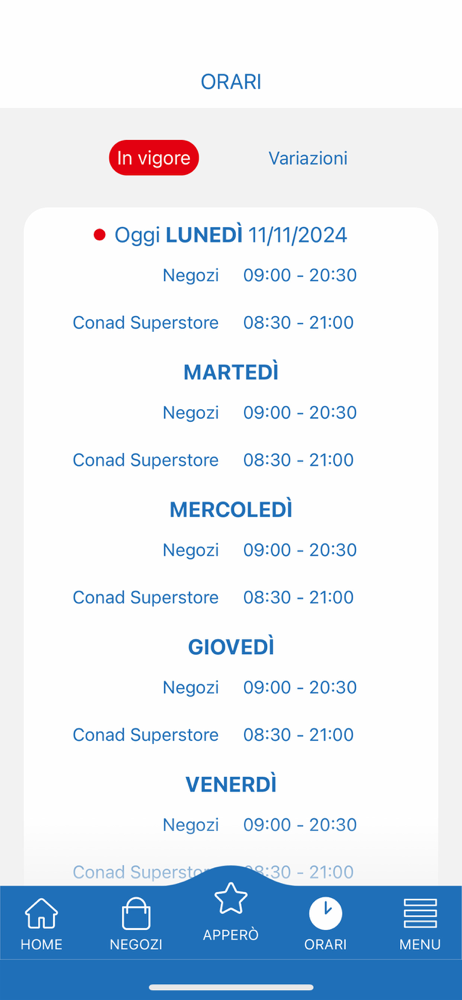Open the Negozi tab
Image resolution: width=462 pixels, height=1000 pixels.
pyautogui.click(x=136, y=925)
